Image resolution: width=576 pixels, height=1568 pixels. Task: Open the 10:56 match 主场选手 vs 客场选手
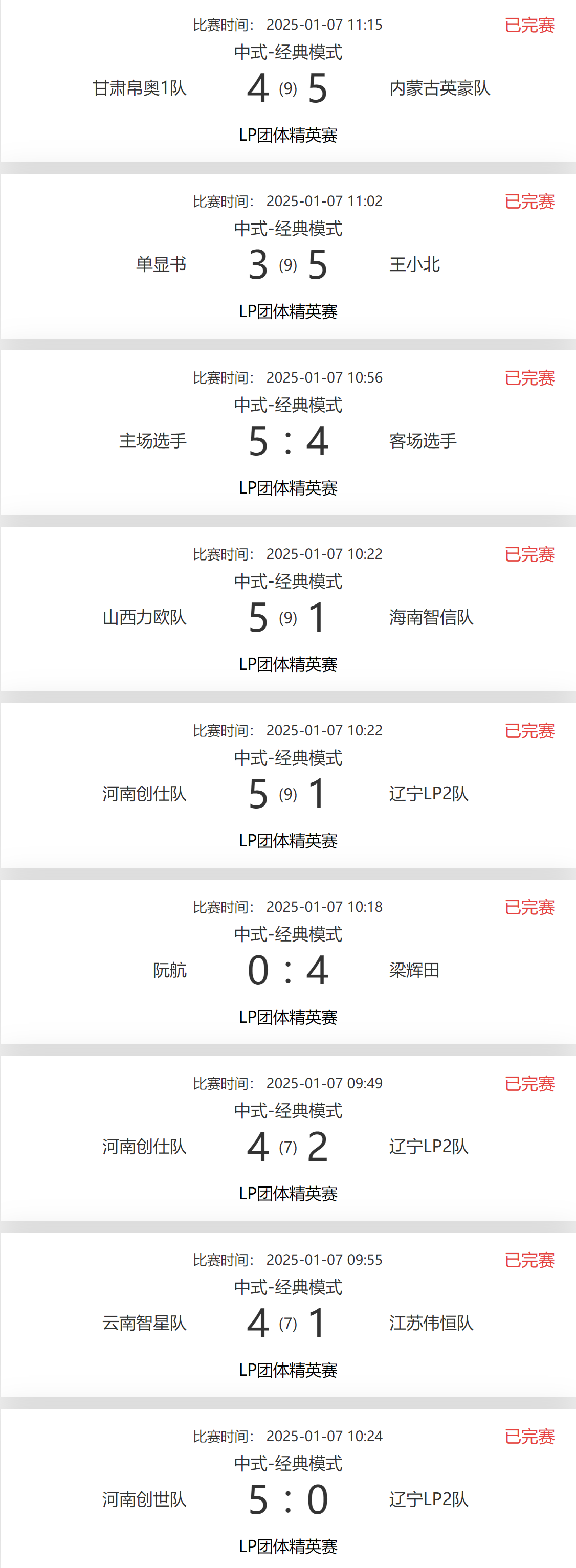pos(288,441)
